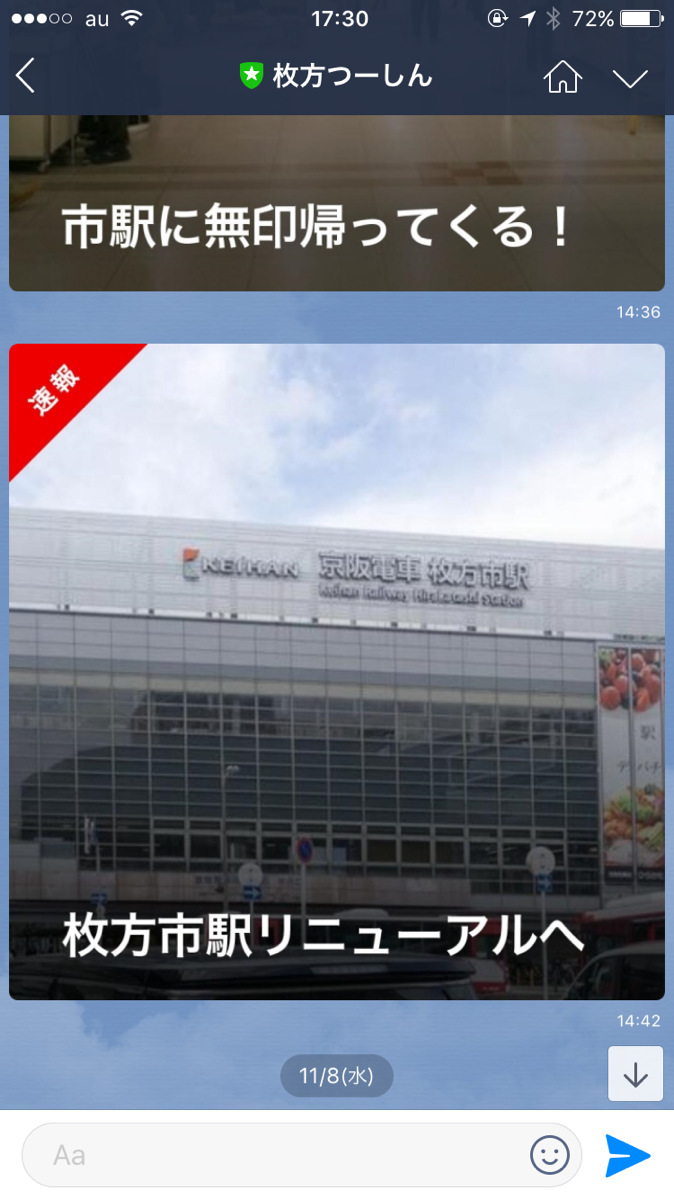This screenshot has height=1200, width=674.
Task: Expand the chat options dropdown arrow
Action: coord(631,78)
